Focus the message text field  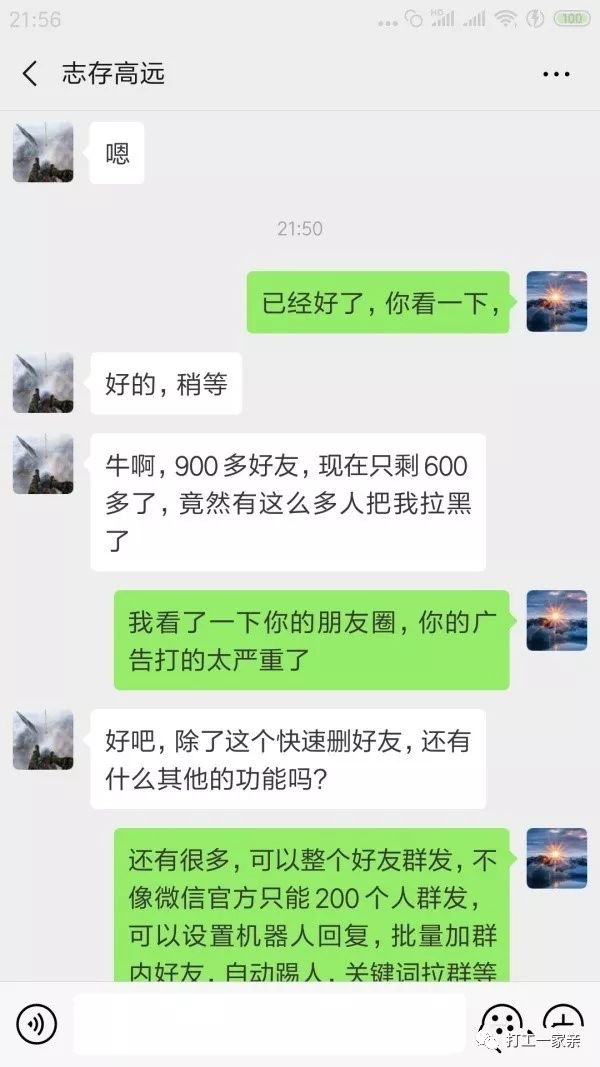(269, 1023)
